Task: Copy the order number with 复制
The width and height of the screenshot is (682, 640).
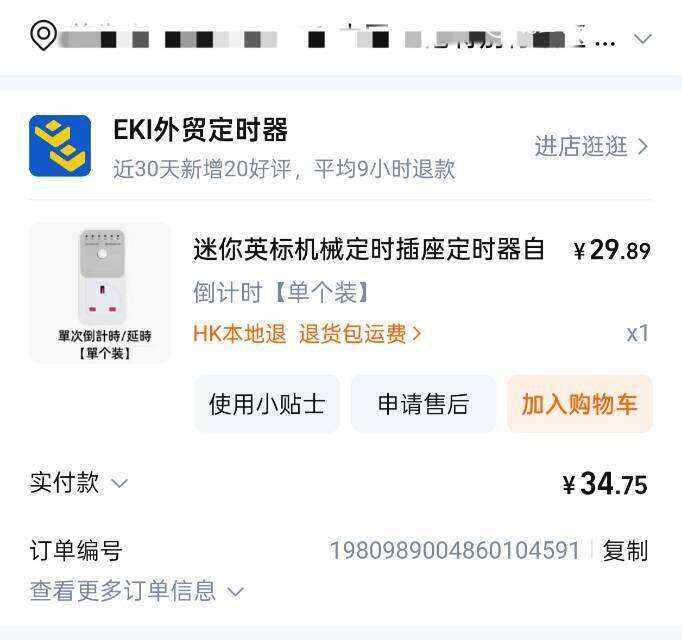Action: 625,551
